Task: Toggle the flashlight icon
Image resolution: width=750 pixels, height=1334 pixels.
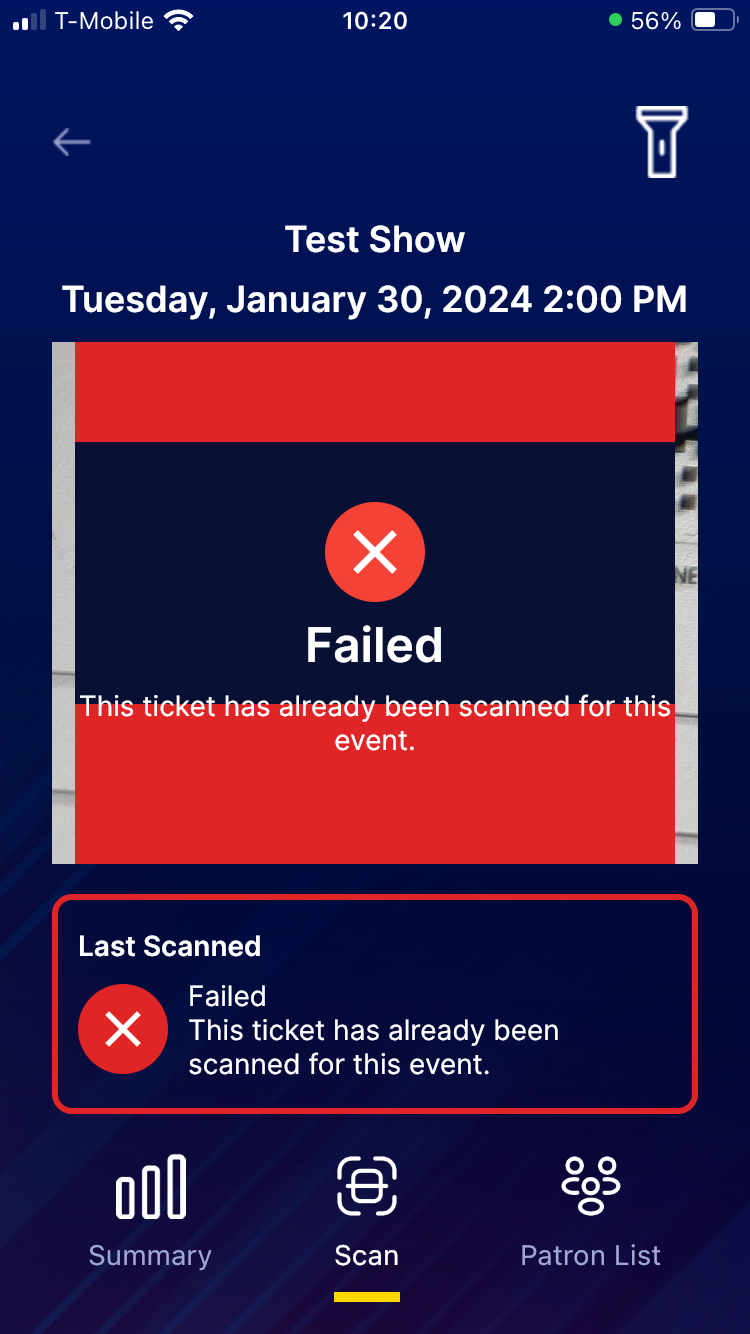Action: click(661, 142)
